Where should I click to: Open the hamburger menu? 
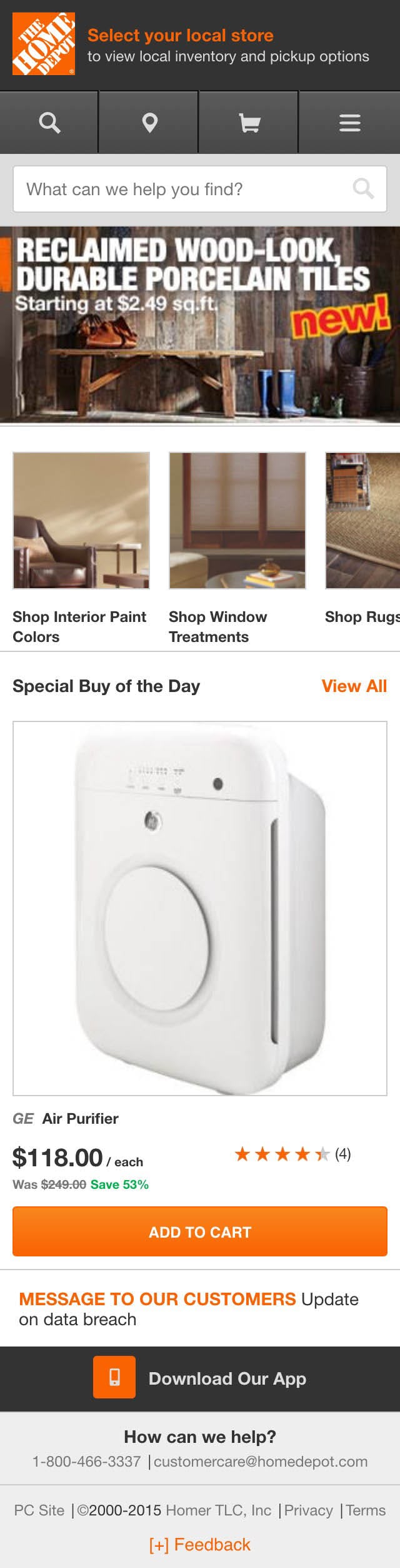349,123
